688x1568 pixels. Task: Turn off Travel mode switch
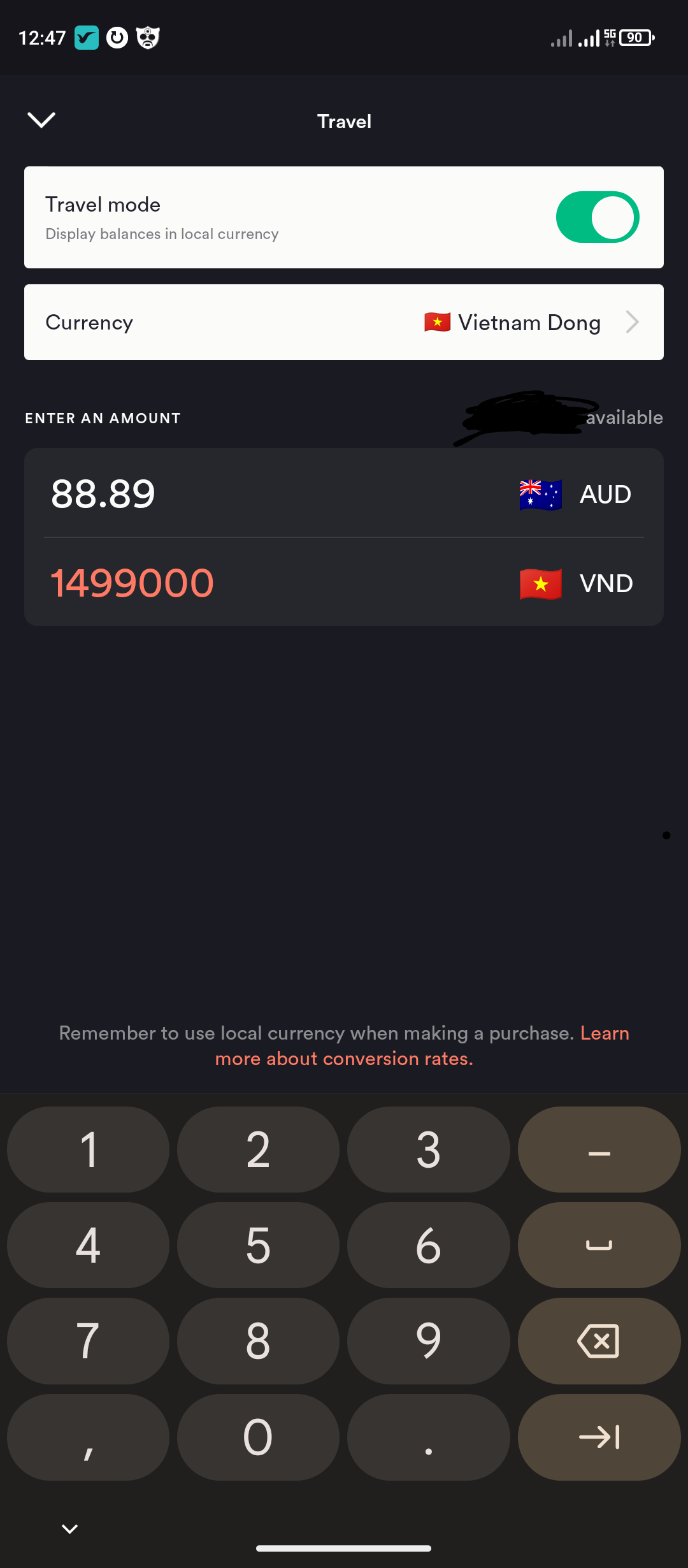598,217
